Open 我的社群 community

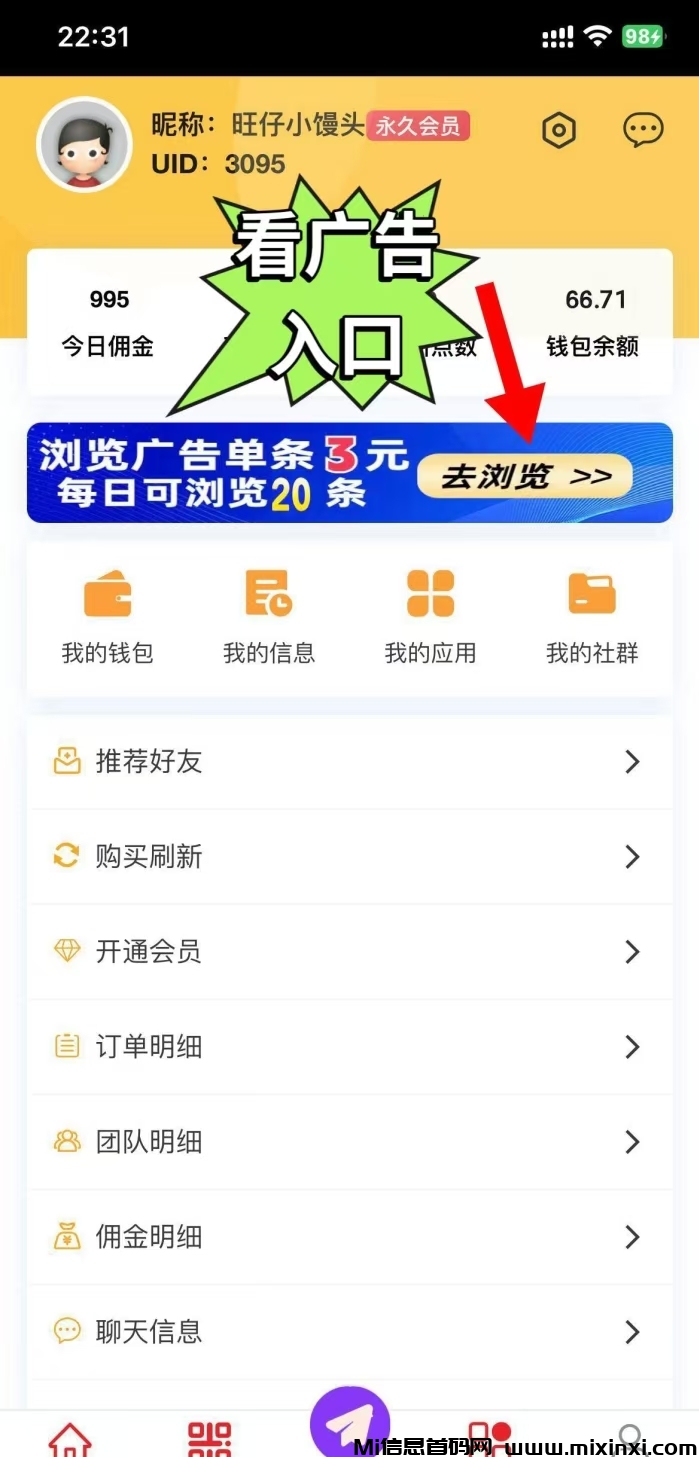592,617
